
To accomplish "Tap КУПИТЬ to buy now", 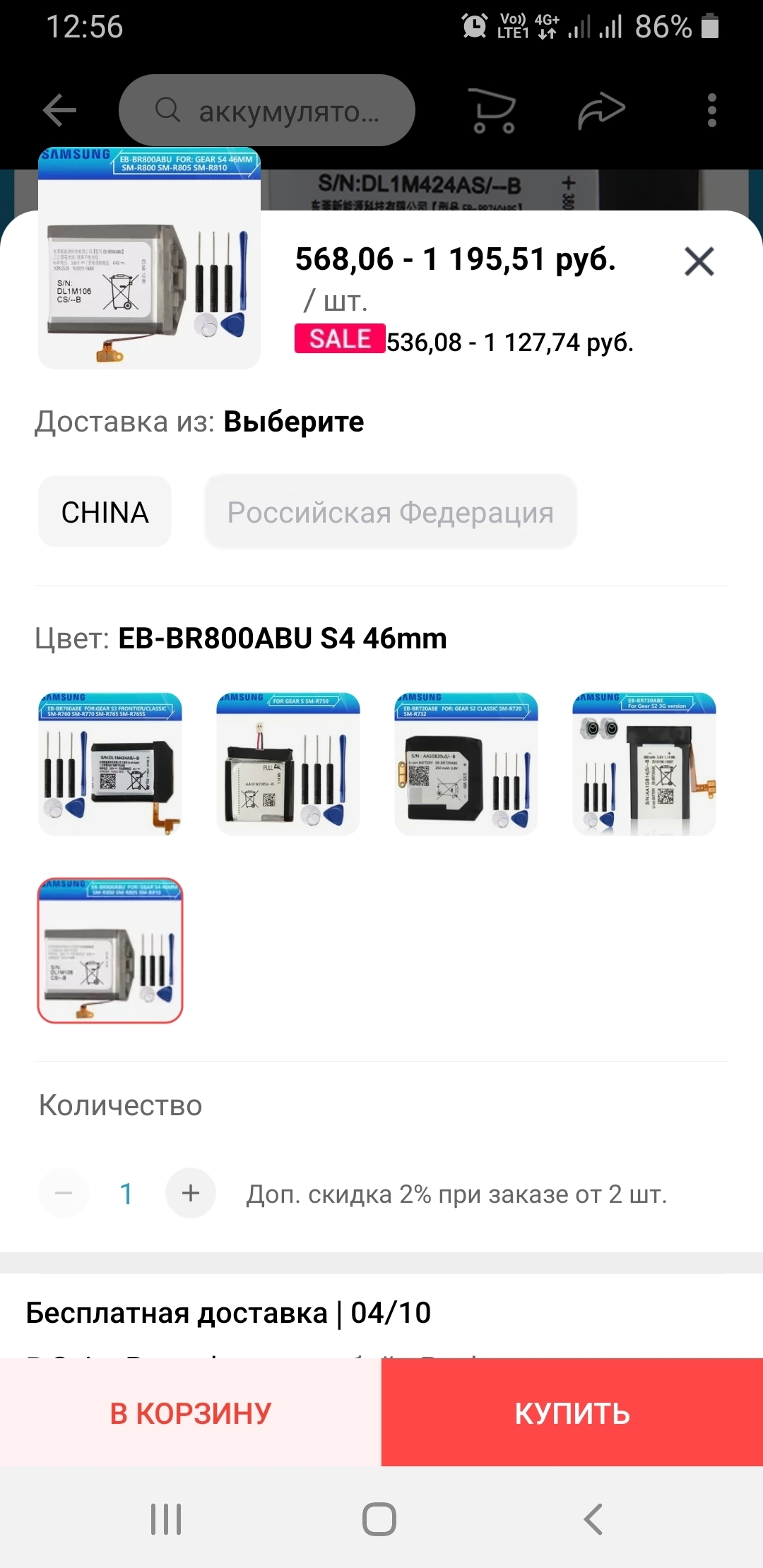I will (x=572, y=1413).
